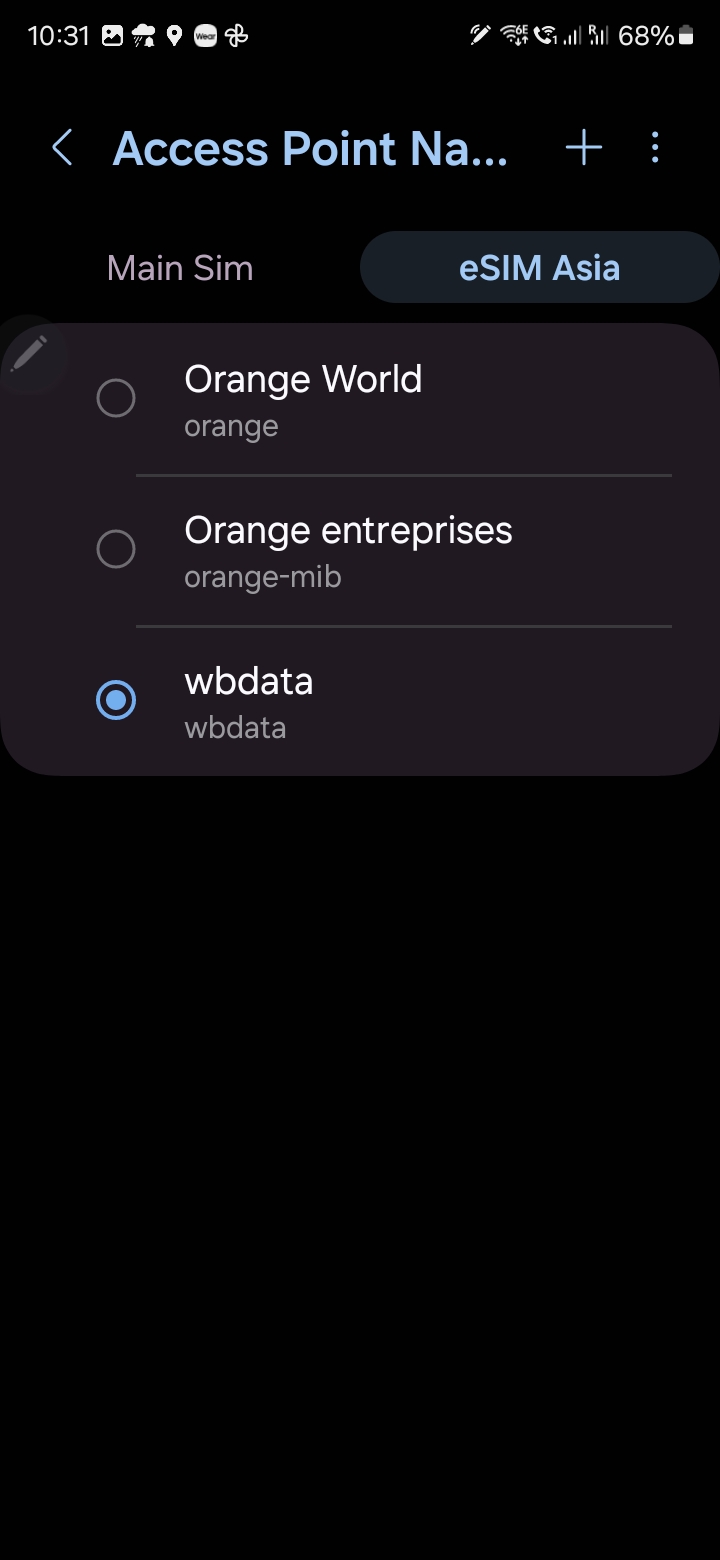Screen dimensions: 720x1560
Task: Tap the floating edit pencil icon
Action: (32, 352)
